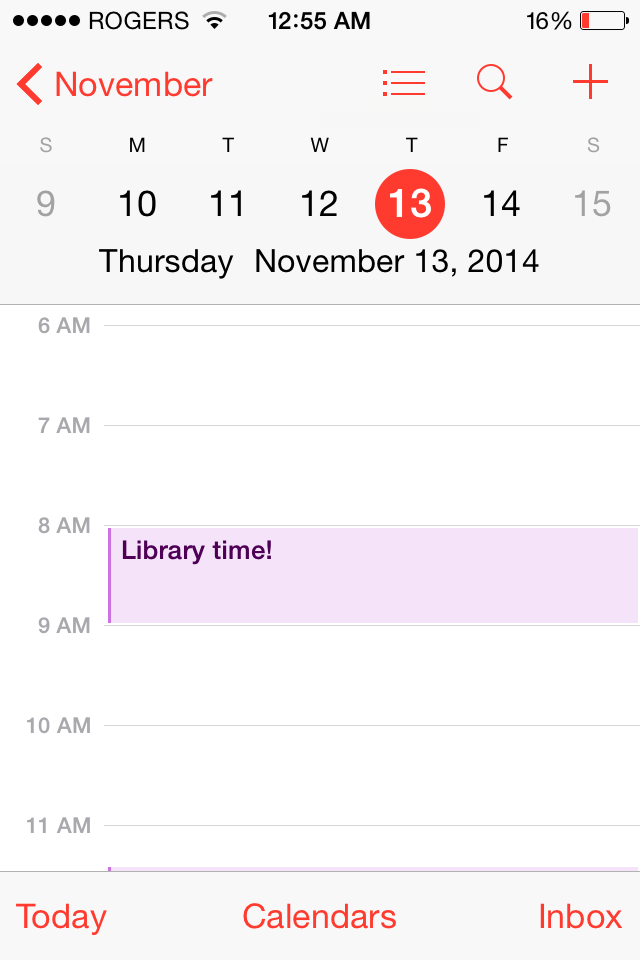This screenshot has width=640, height=960.
Task: Select Tuesday the 11th
Action: coord(228,204)
